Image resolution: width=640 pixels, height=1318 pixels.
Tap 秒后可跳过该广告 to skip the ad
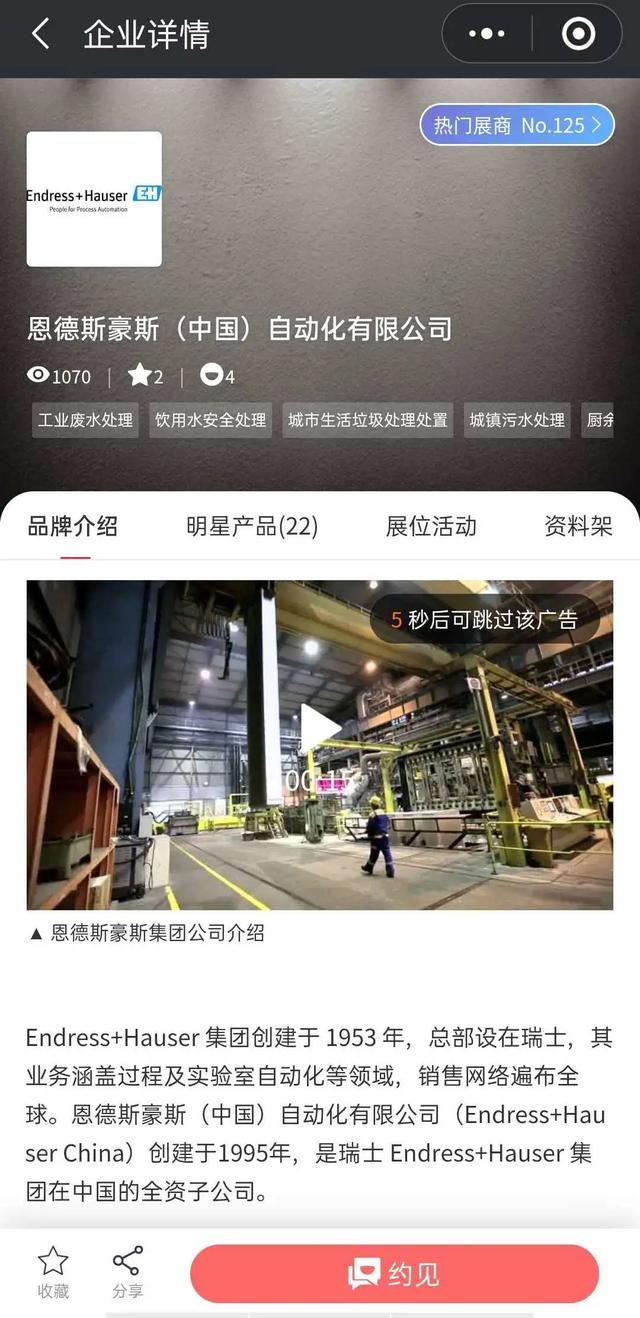tap(485, 619)
